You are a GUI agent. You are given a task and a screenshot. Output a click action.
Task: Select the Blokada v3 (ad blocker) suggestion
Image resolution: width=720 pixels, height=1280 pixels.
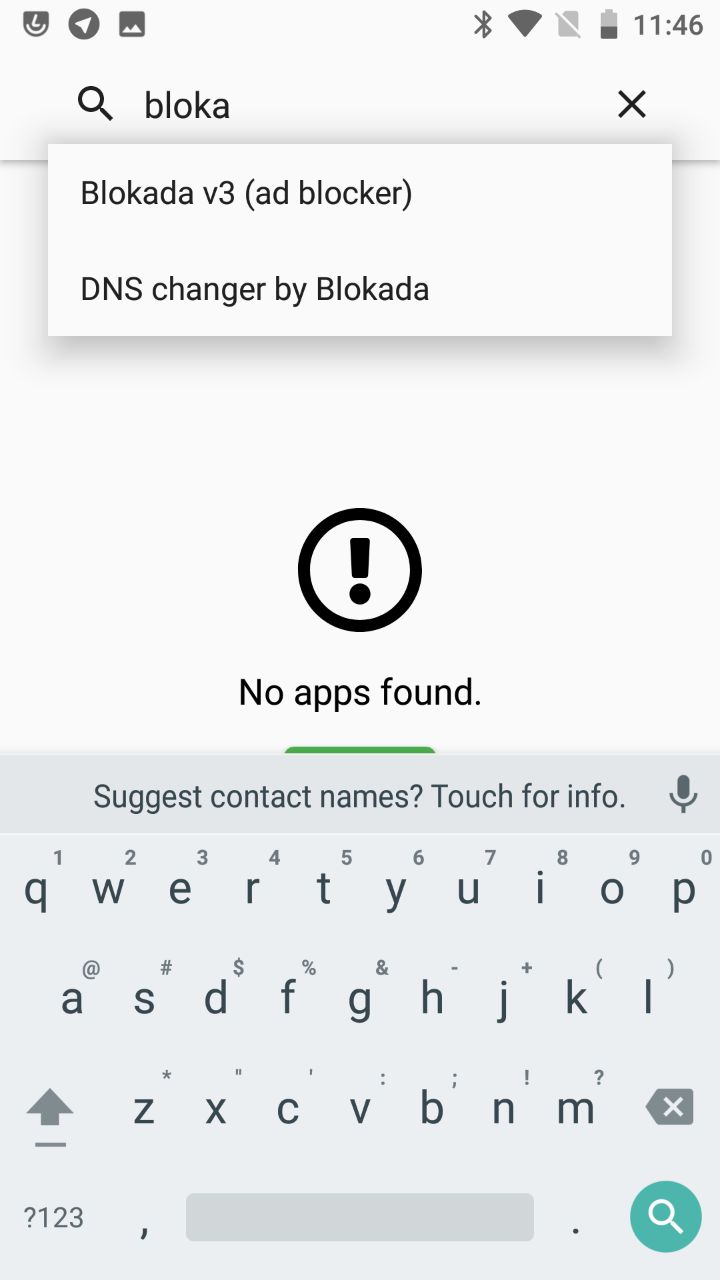pos(360,193)
